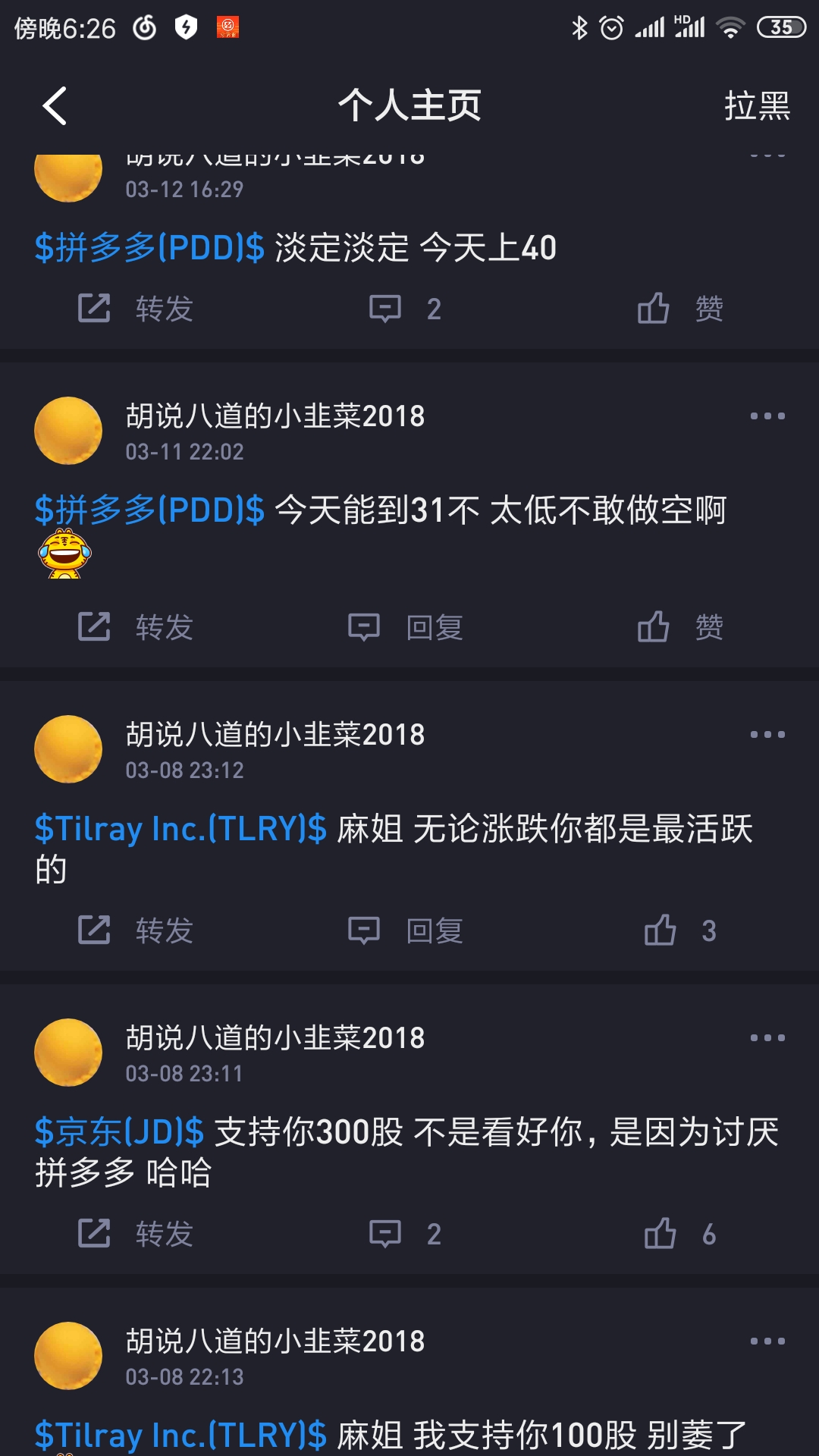Open overflow menu on the 03-11 22:02 post

767,416
